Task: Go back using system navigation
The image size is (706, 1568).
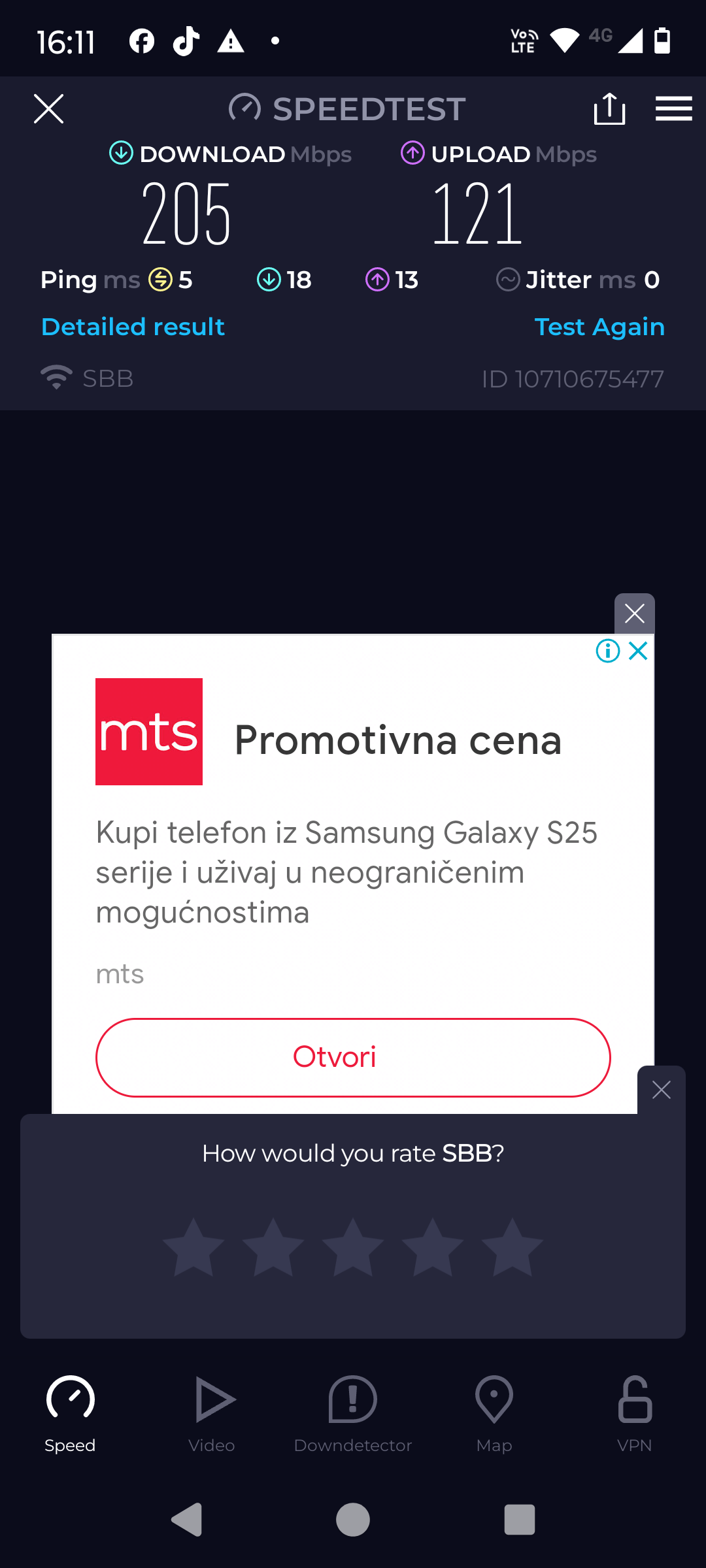Action: pyautogui.click(x=187, y=1520)
